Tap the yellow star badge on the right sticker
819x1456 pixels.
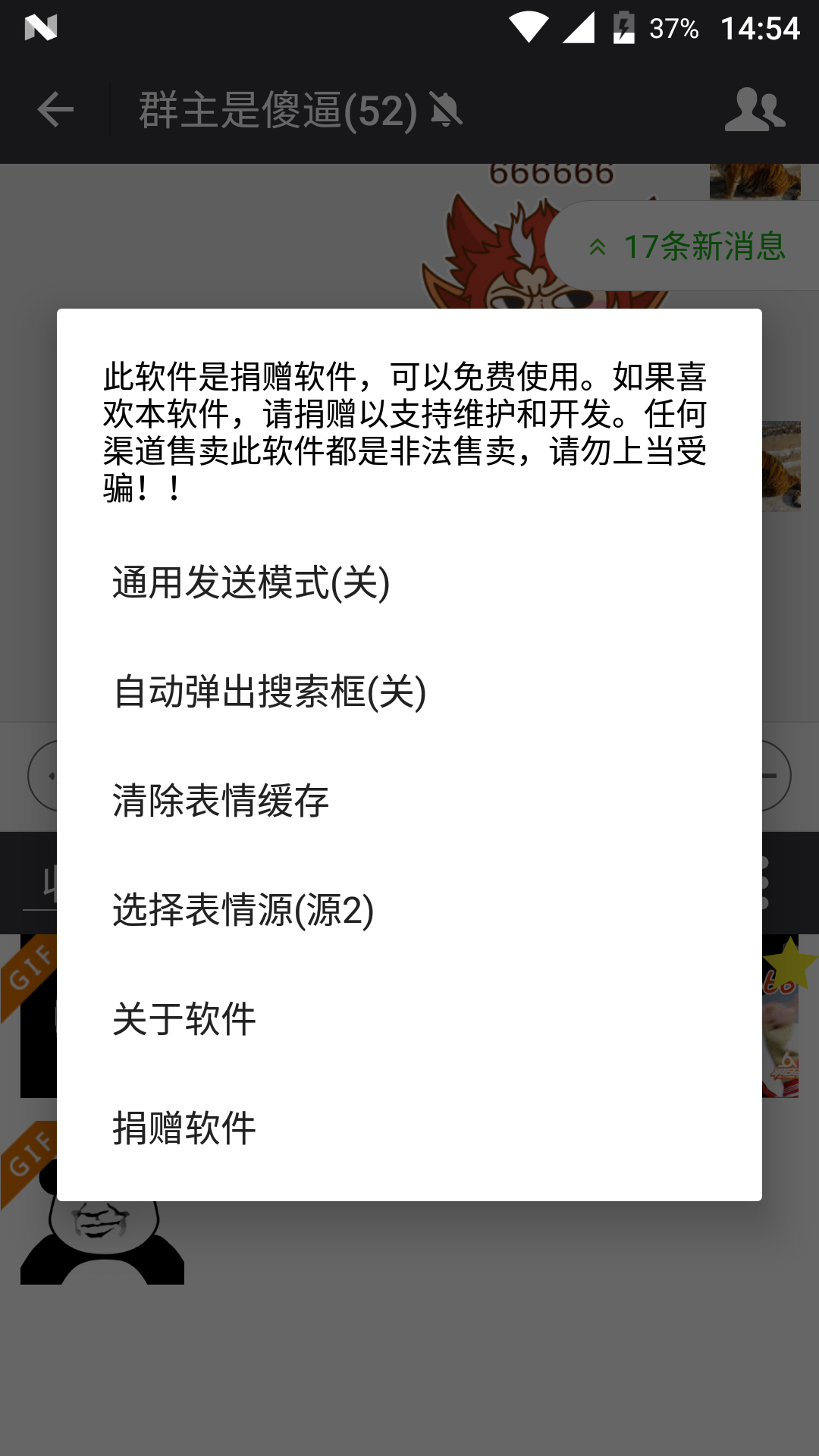pos(792,965)
